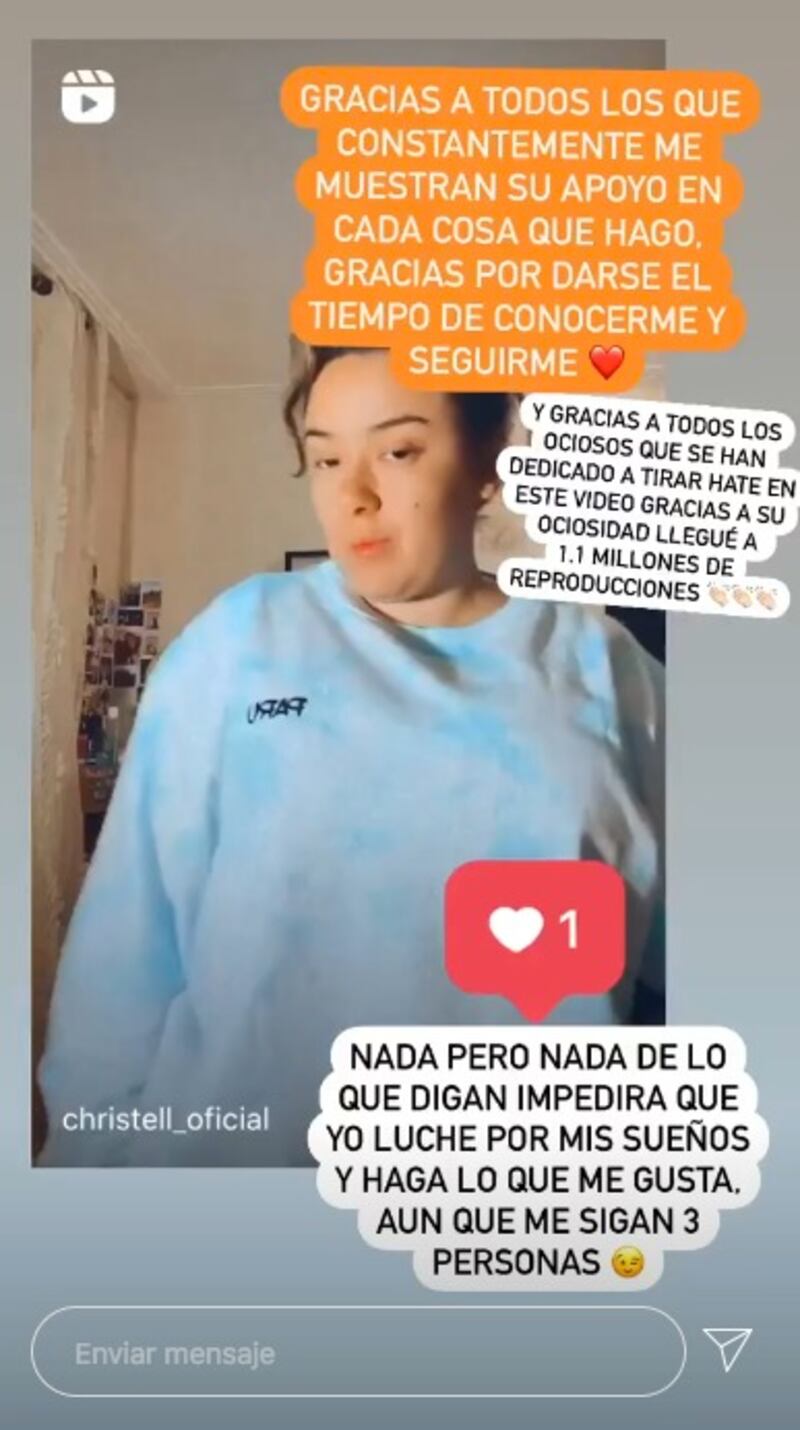Tap the Enviar mensaje field
Viewport: 800px width, 1430px height.
(357, 1354)
